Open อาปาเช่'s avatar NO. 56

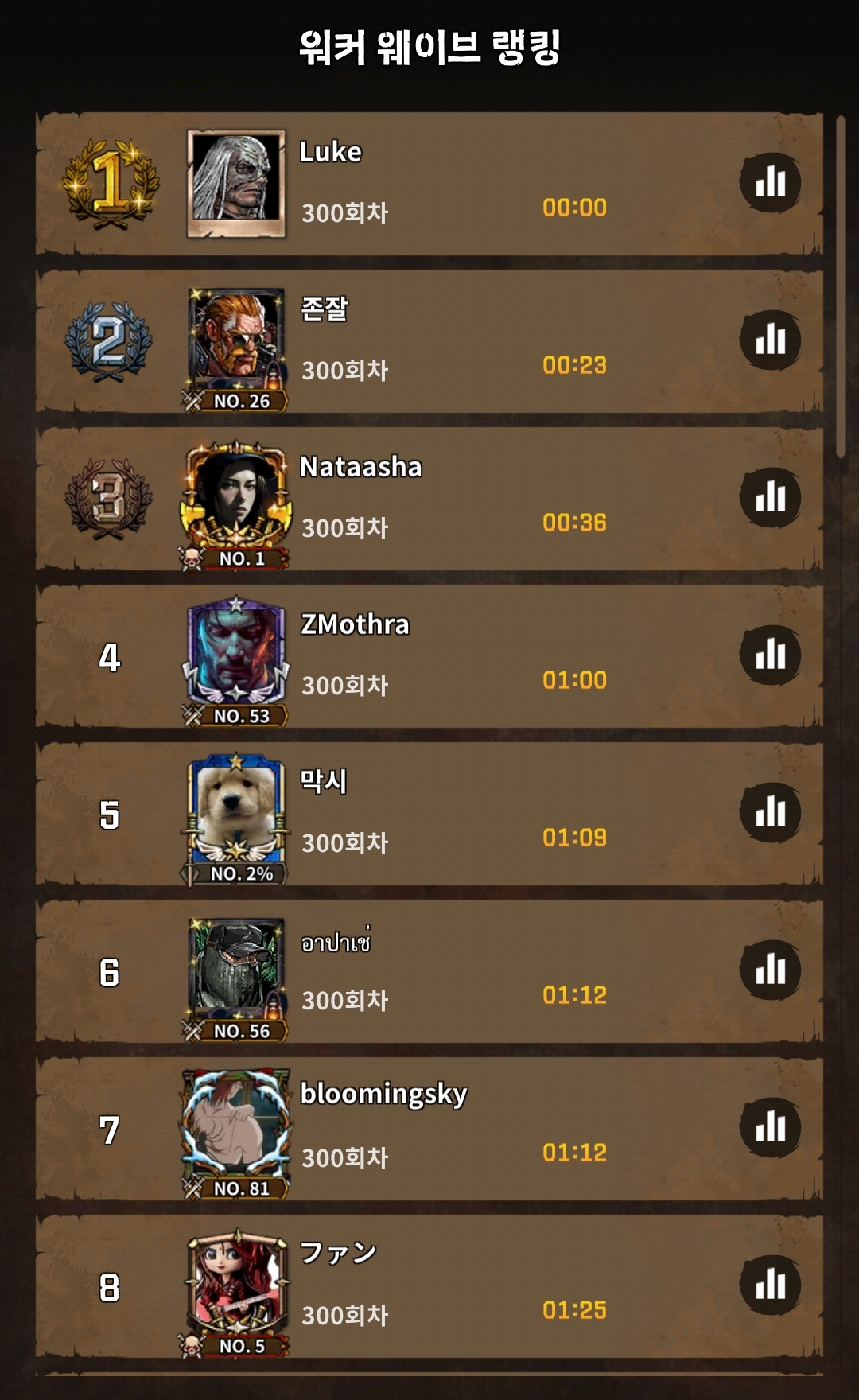pos(236,969)
